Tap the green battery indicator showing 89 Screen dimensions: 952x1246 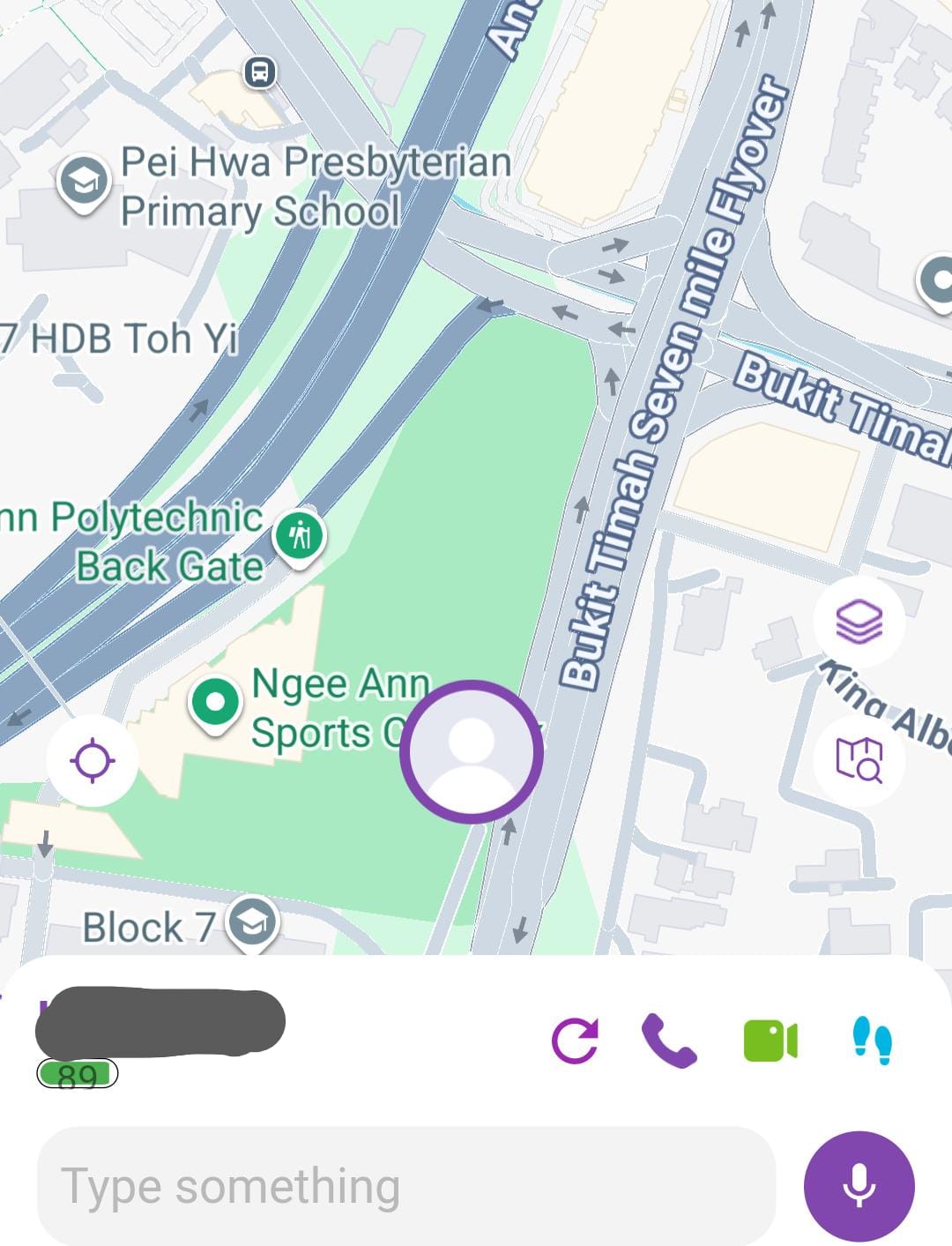point(78,1075)
